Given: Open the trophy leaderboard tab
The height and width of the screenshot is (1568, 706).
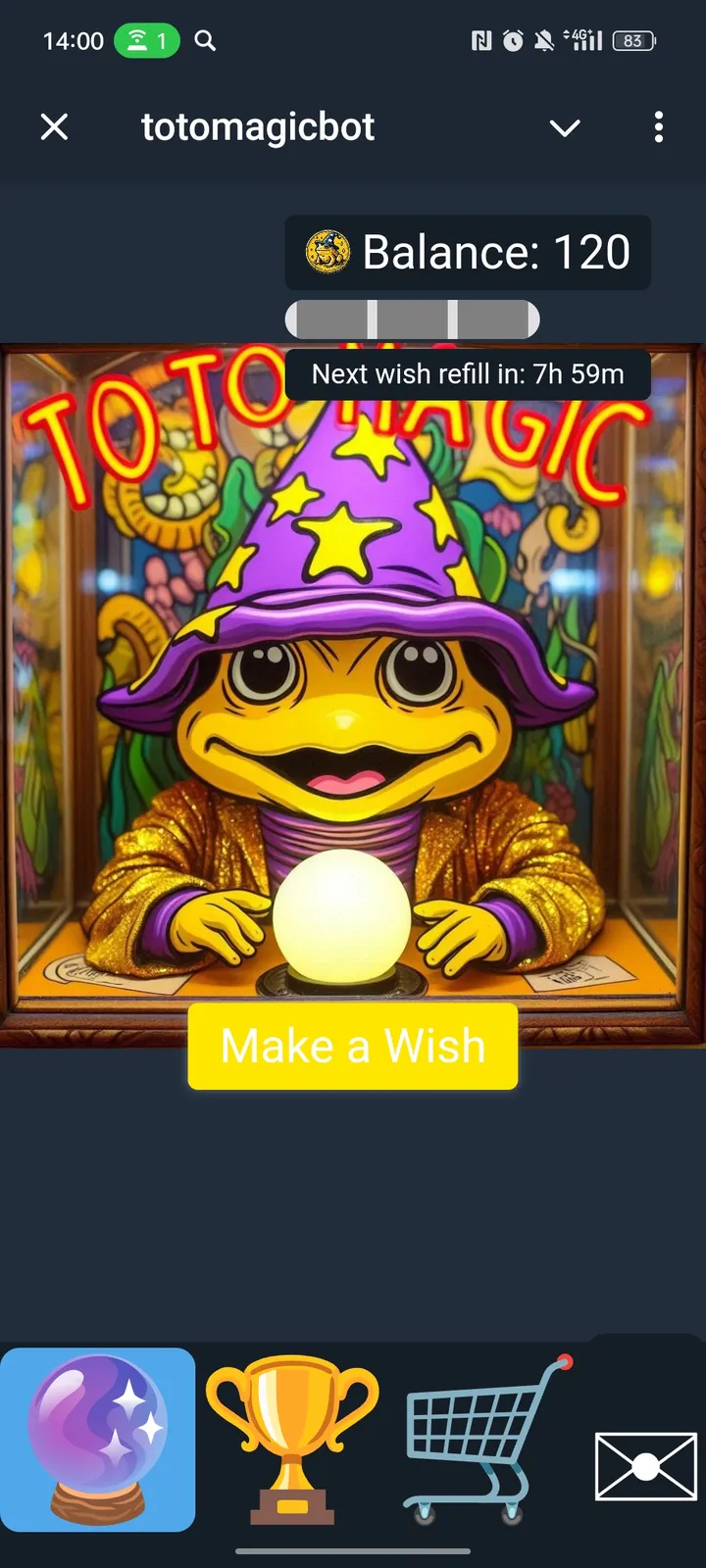Looking at the screenshot, I should click(x=292, y=1439).
